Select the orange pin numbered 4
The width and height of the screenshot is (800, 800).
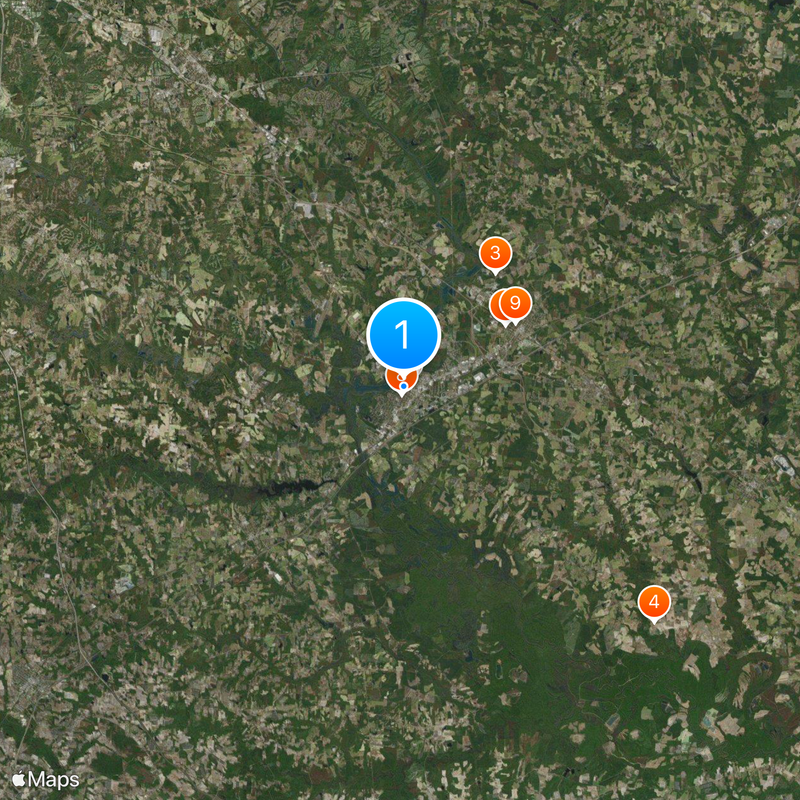pos(653,602)
